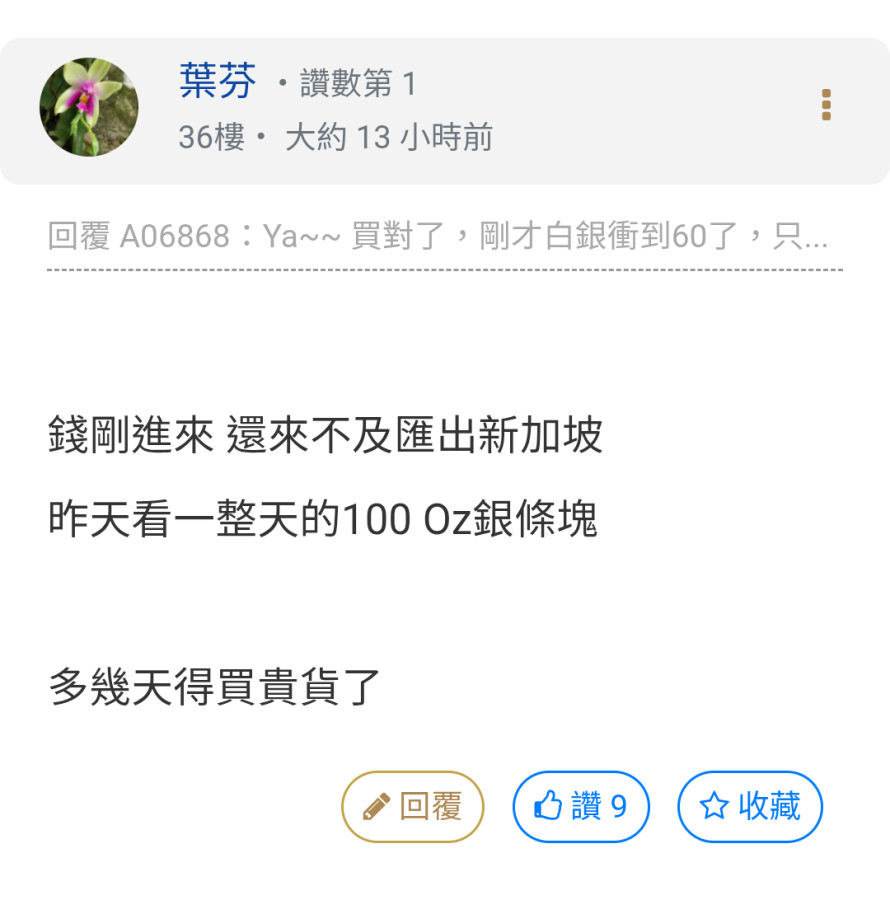Open the overflow menu on 葉芬's post
Image resolution: width=890 pixels, height=900 pixels.
[x=826, y=105]
